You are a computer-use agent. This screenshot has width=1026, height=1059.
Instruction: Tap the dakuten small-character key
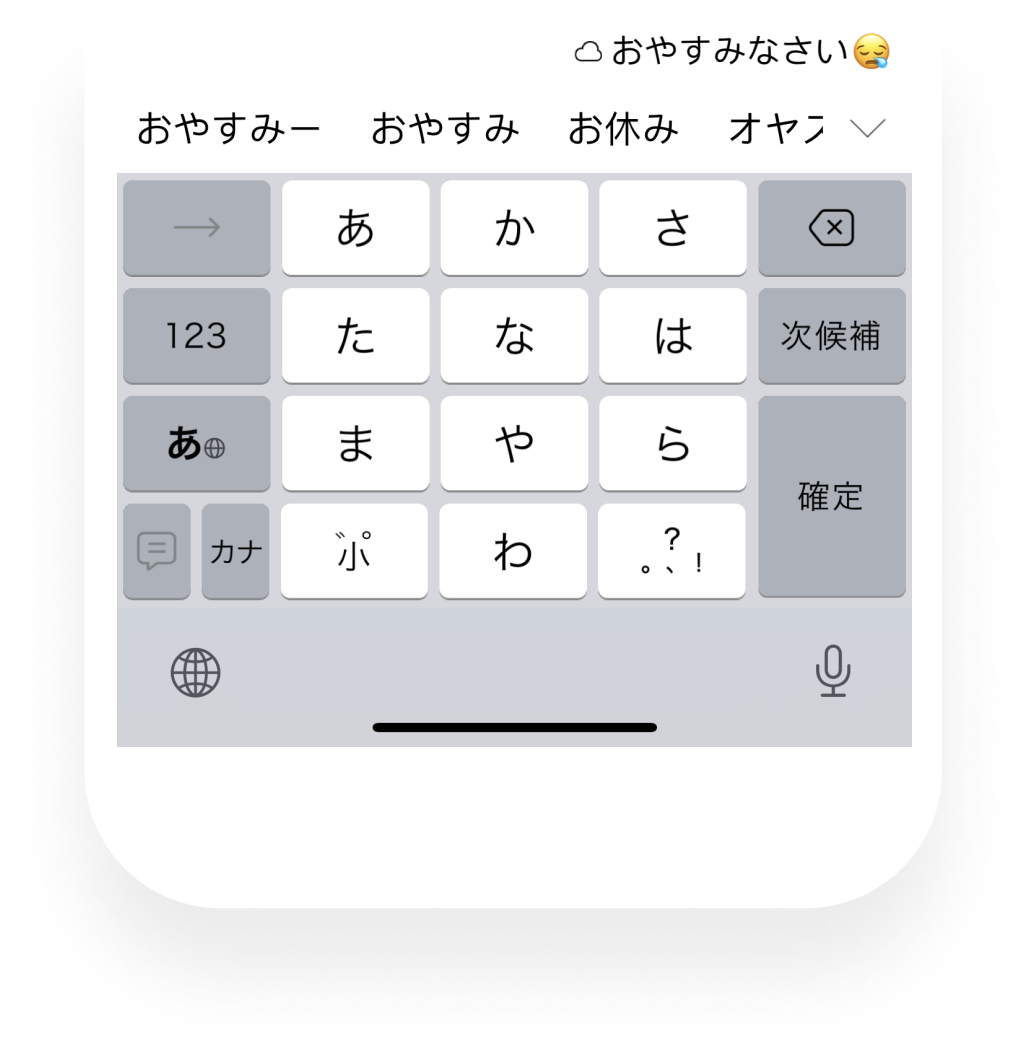click(355, 551)
